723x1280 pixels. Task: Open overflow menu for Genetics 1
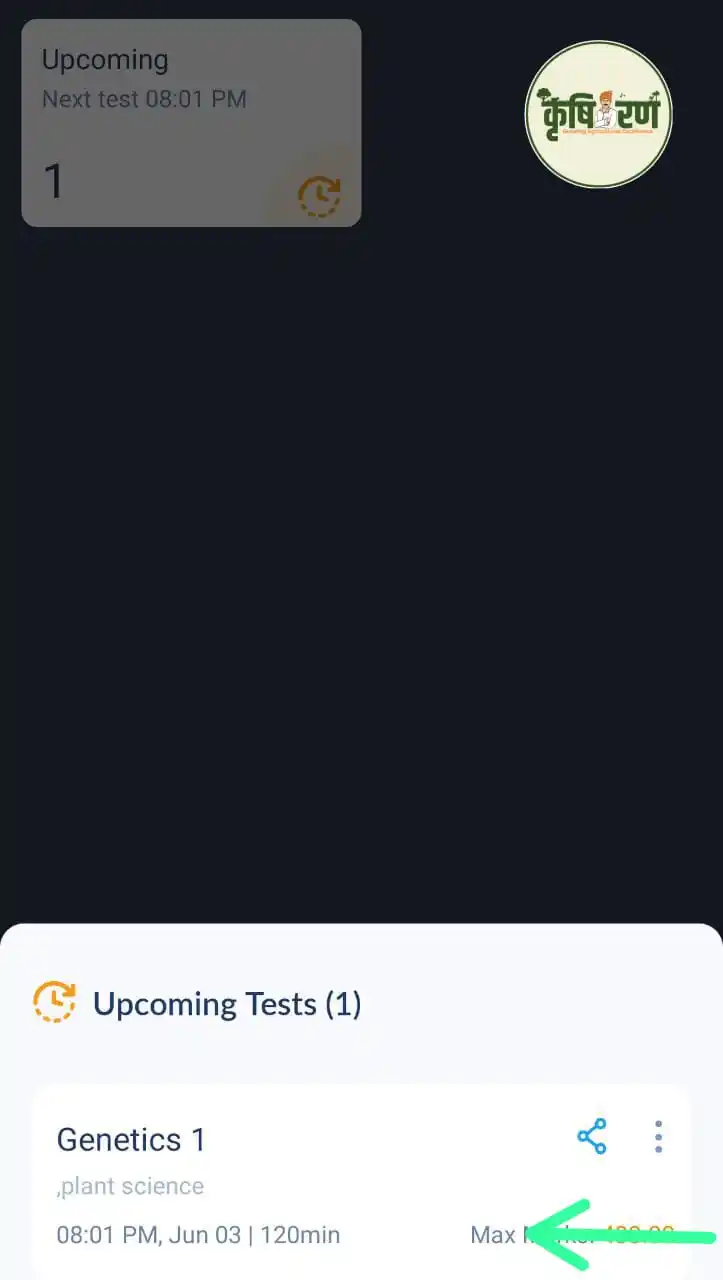click(658, 1137)
